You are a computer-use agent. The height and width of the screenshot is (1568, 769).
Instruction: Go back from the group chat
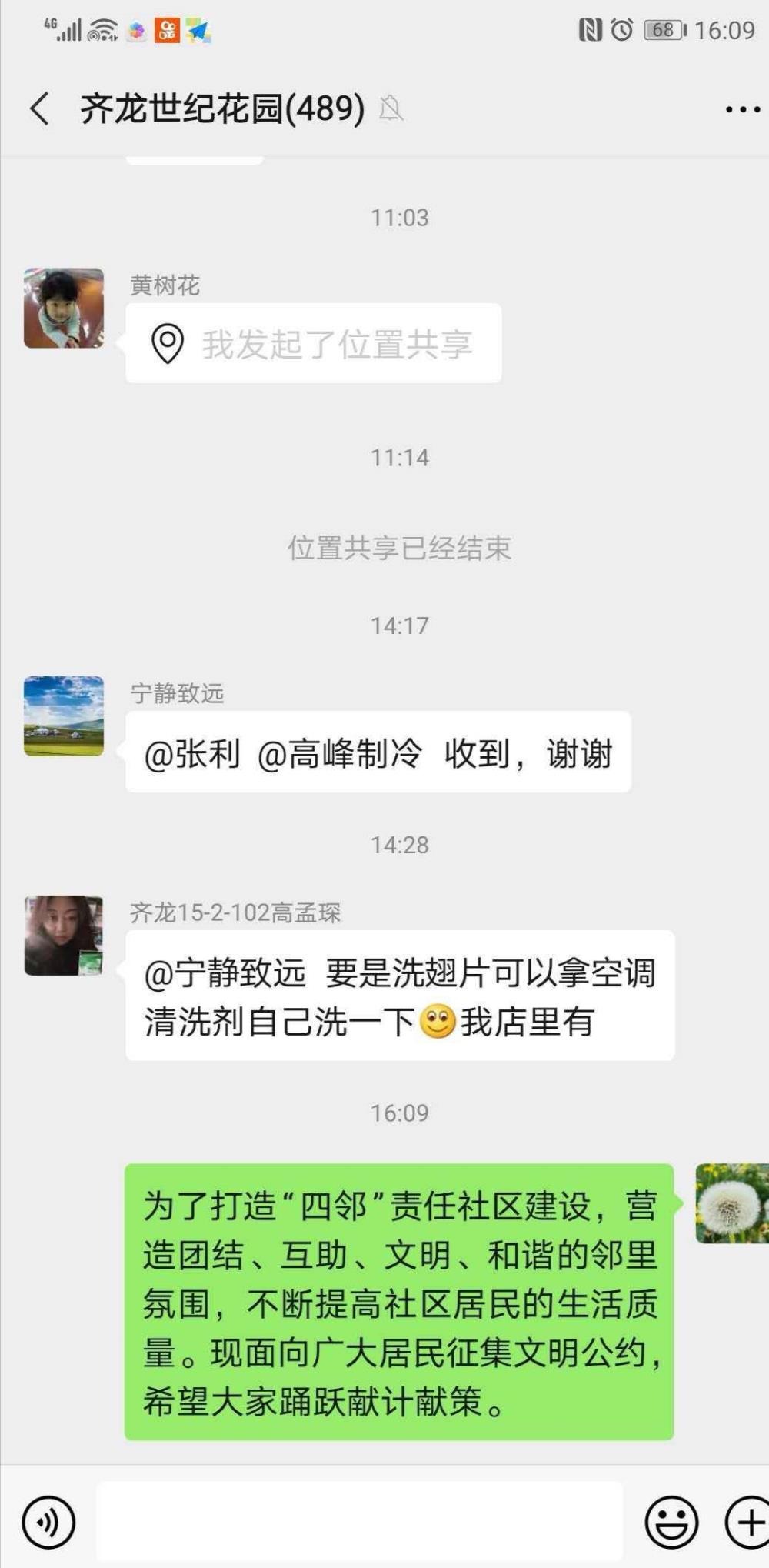point(40,108)
